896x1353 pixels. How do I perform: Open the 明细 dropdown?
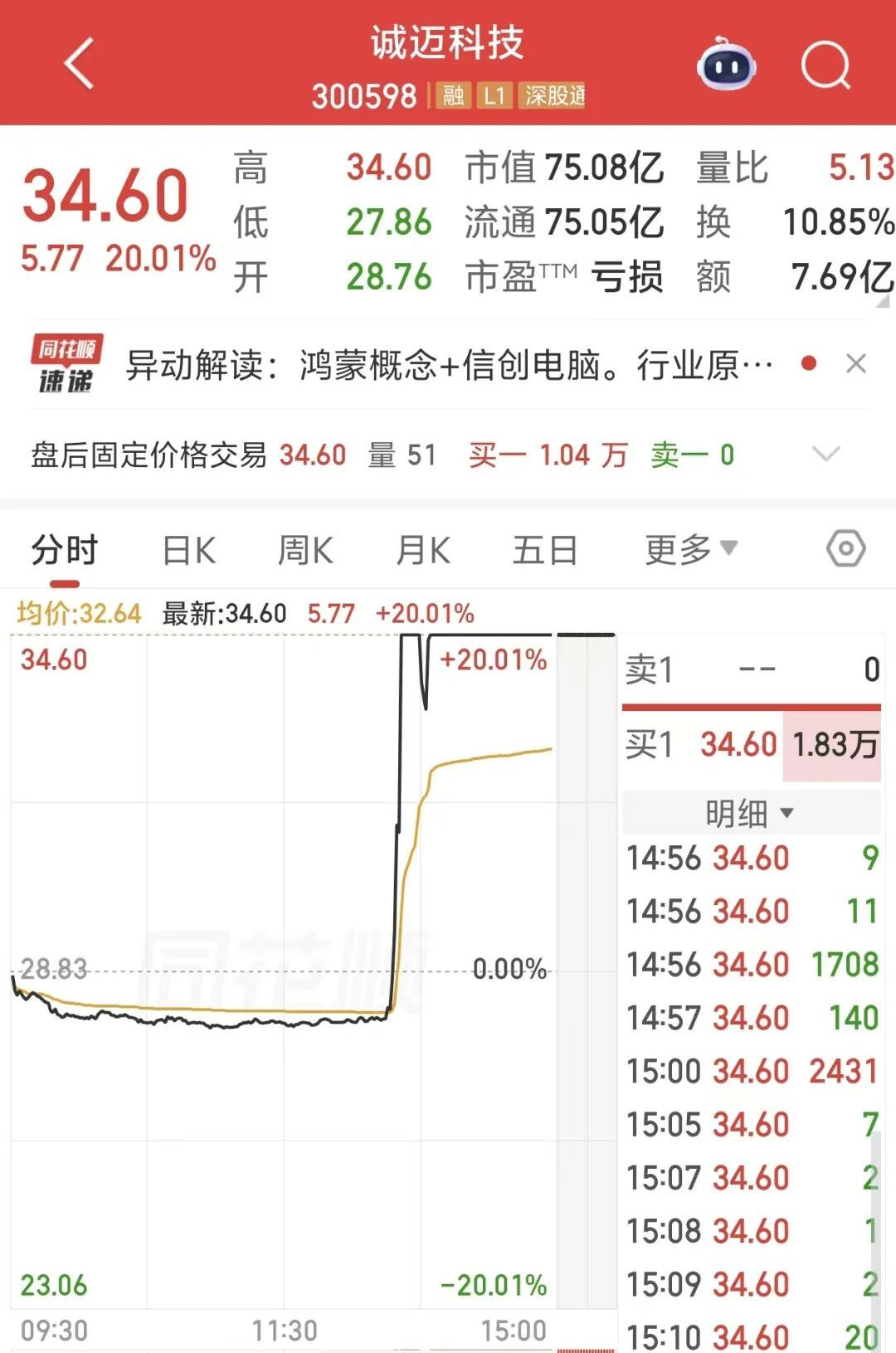[x=750, y=813]
